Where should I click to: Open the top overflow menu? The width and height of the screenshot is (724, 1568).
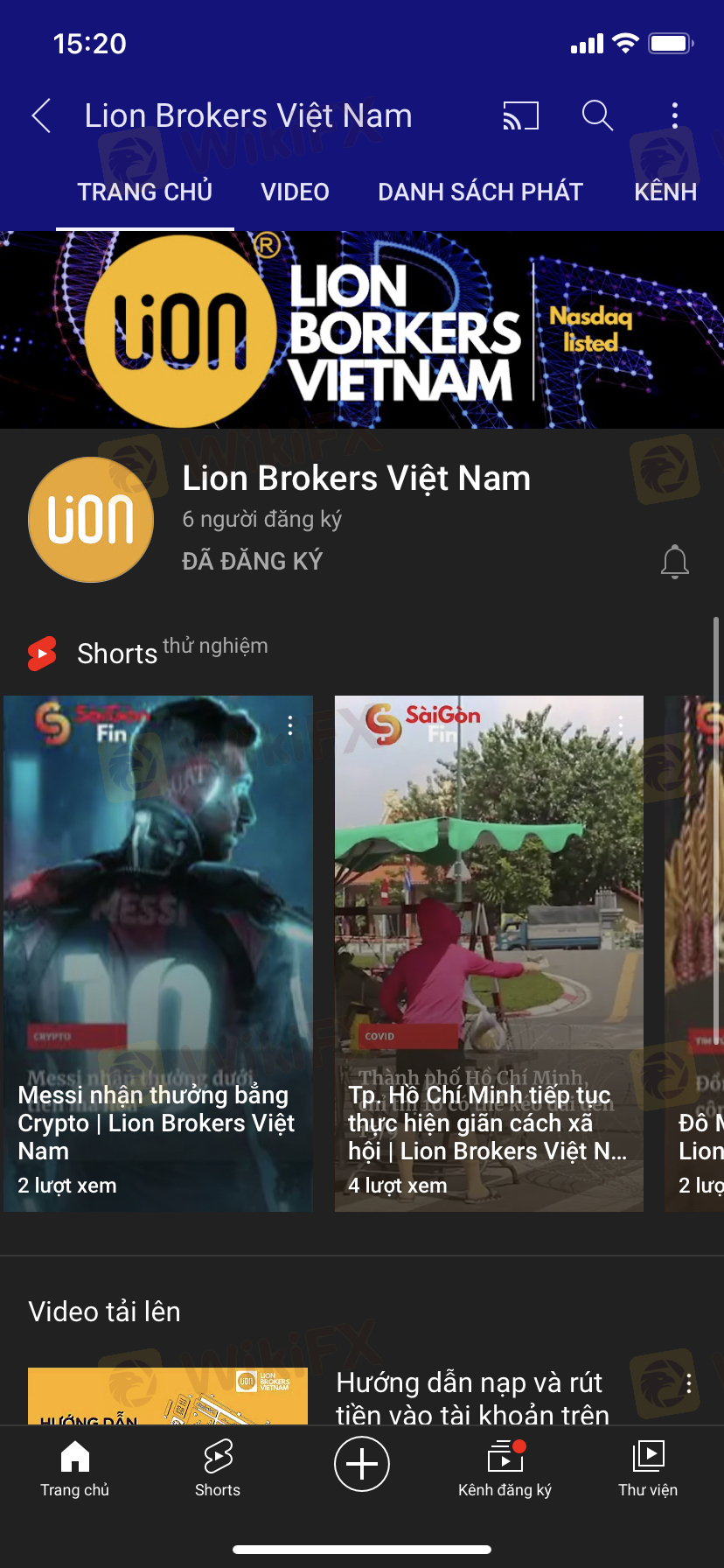click(674, 115)
